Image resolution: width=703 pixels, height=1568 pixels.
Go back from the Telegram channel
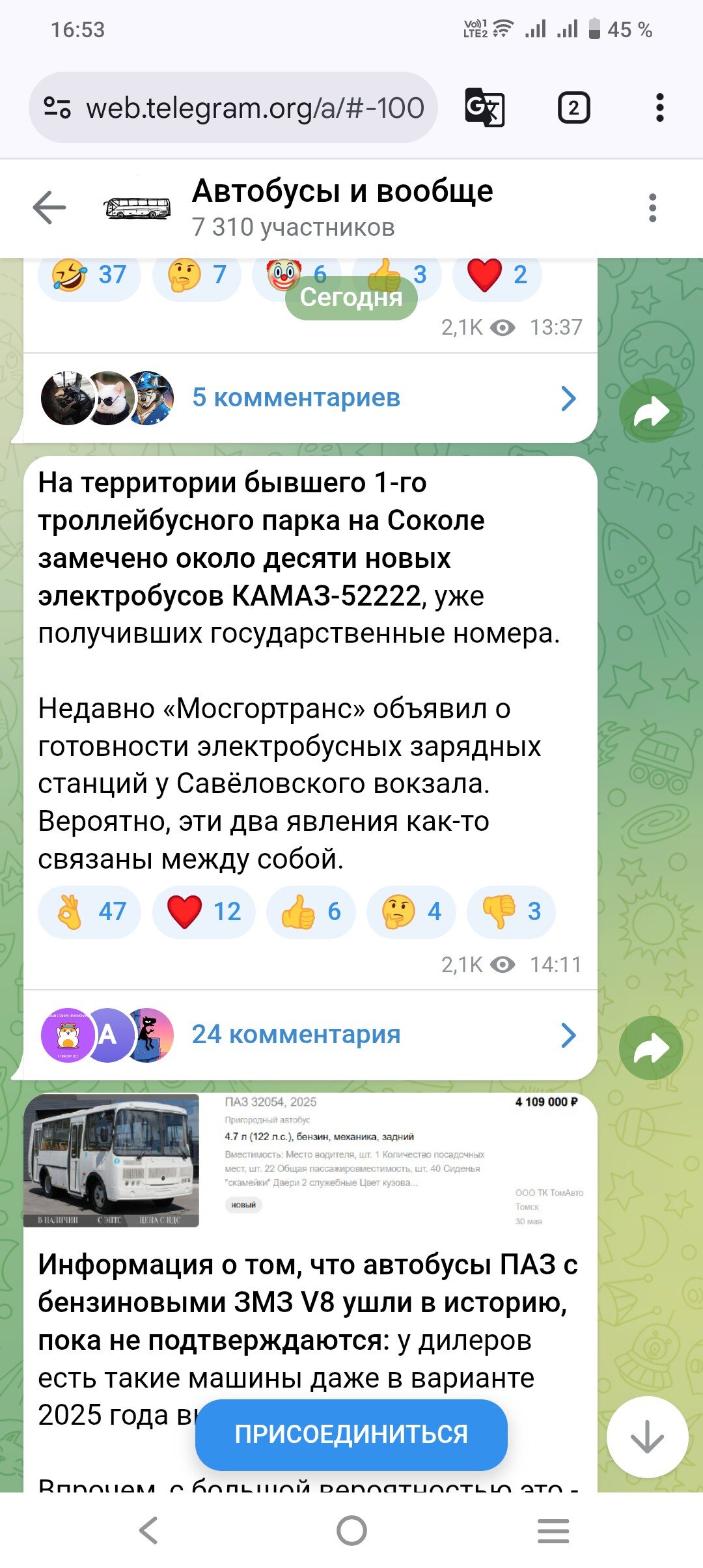click(49, 208)
